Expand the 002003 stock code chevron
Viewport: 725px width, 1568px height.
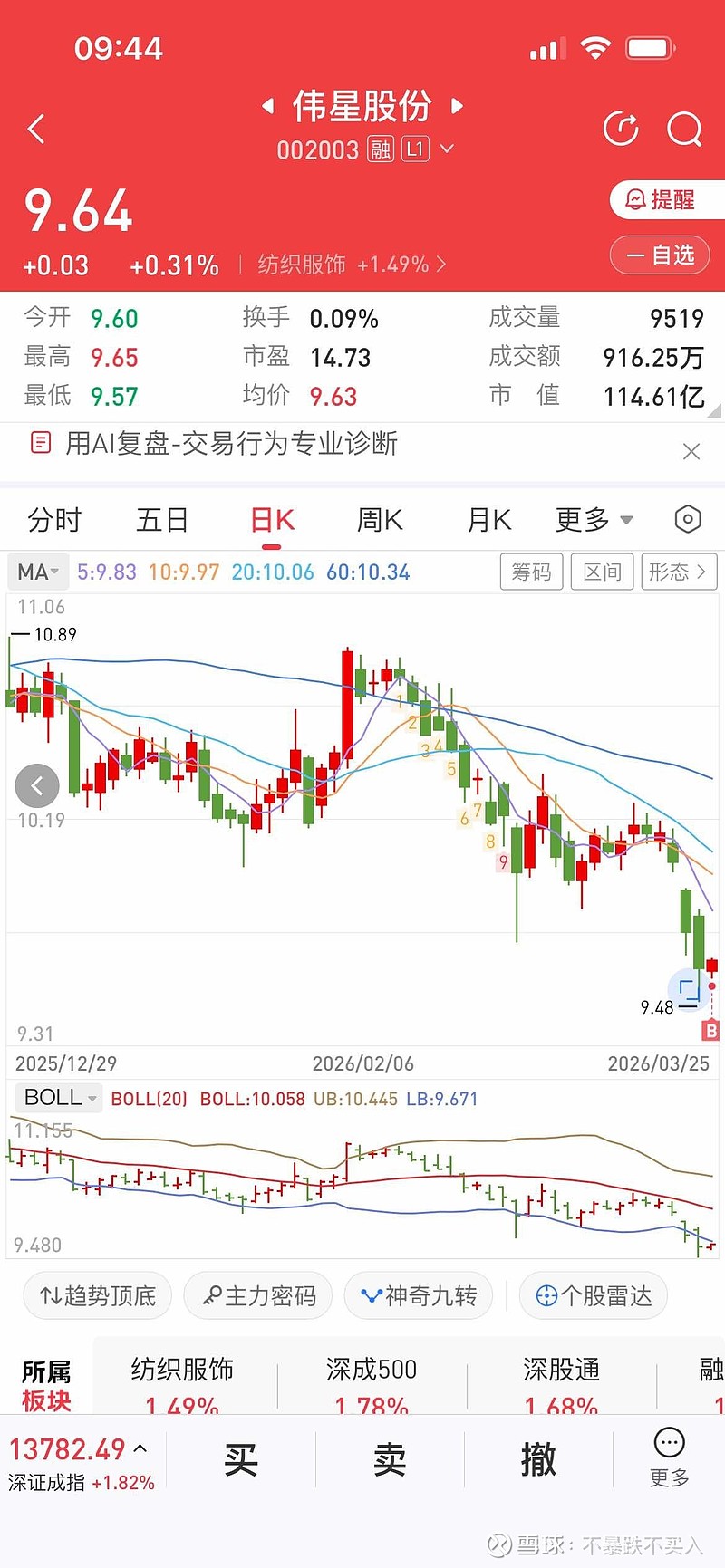tap(446, 149)
